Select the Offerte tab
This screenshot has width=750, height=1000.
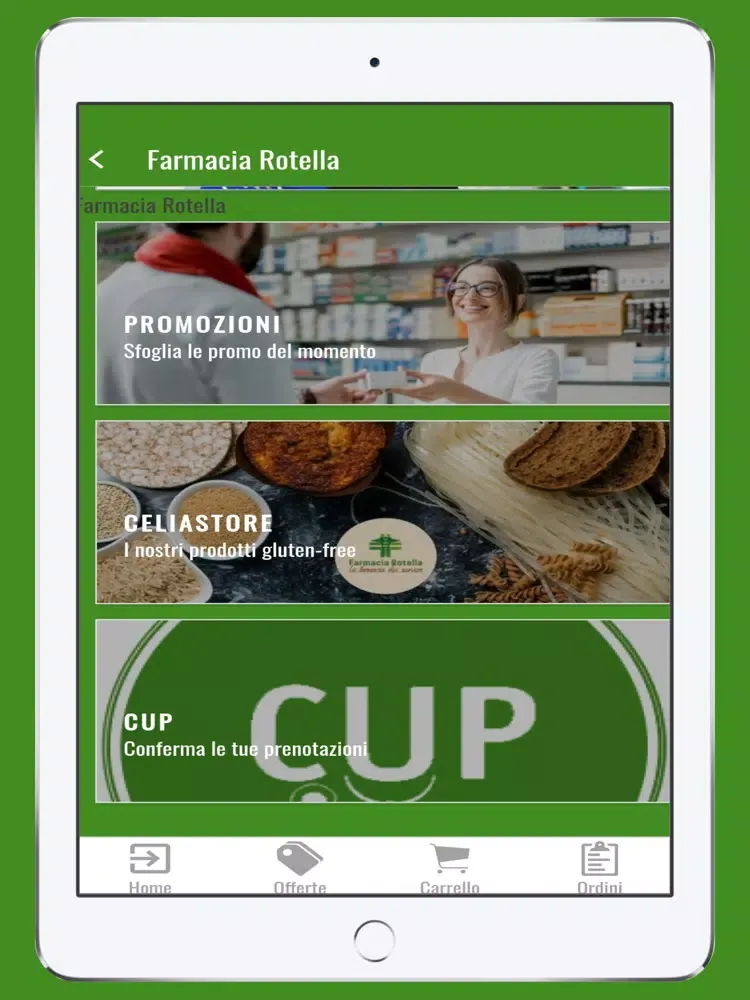pos(299,867)
